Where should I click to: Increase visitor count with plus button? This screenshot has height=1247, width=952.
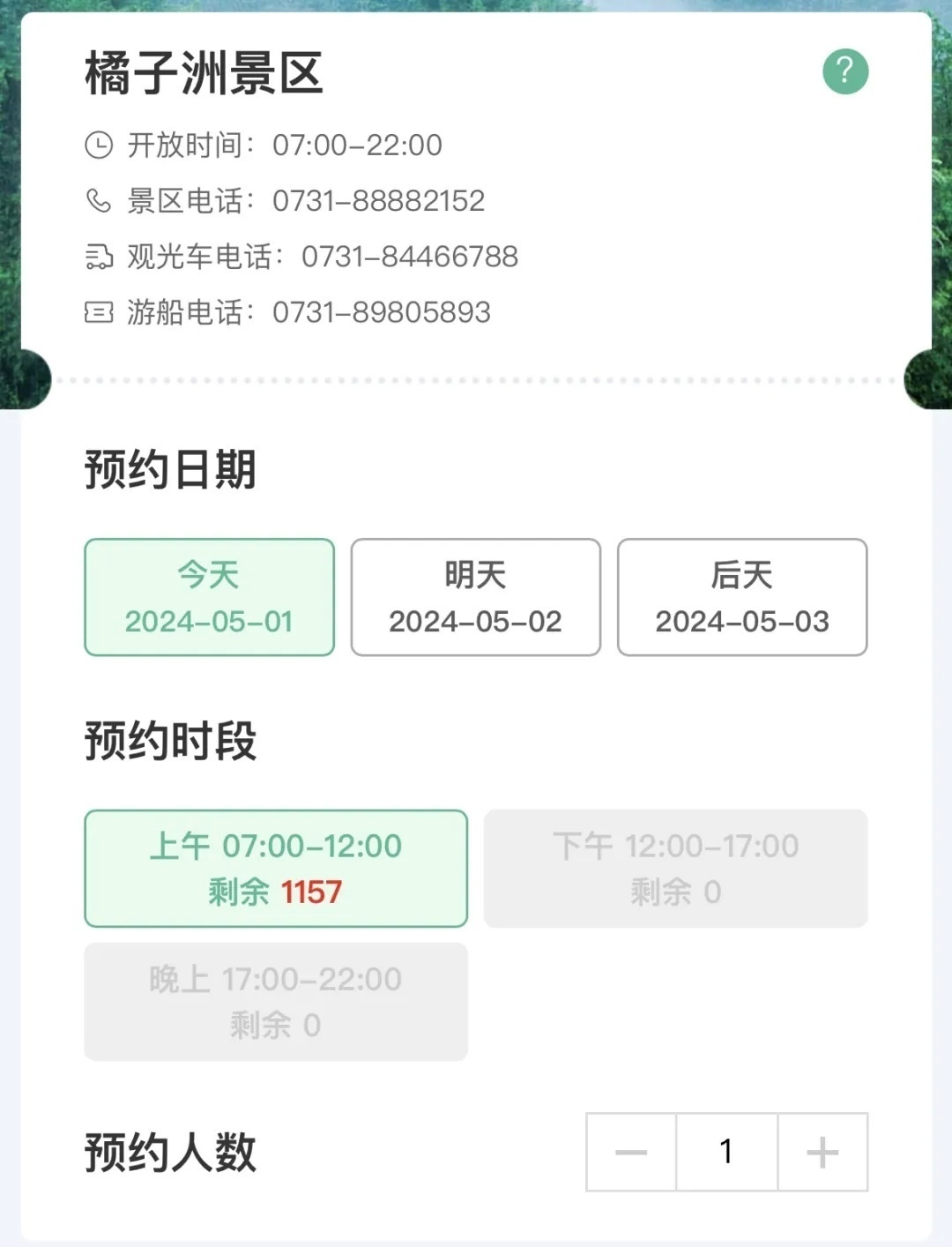tap(822, 1152)
